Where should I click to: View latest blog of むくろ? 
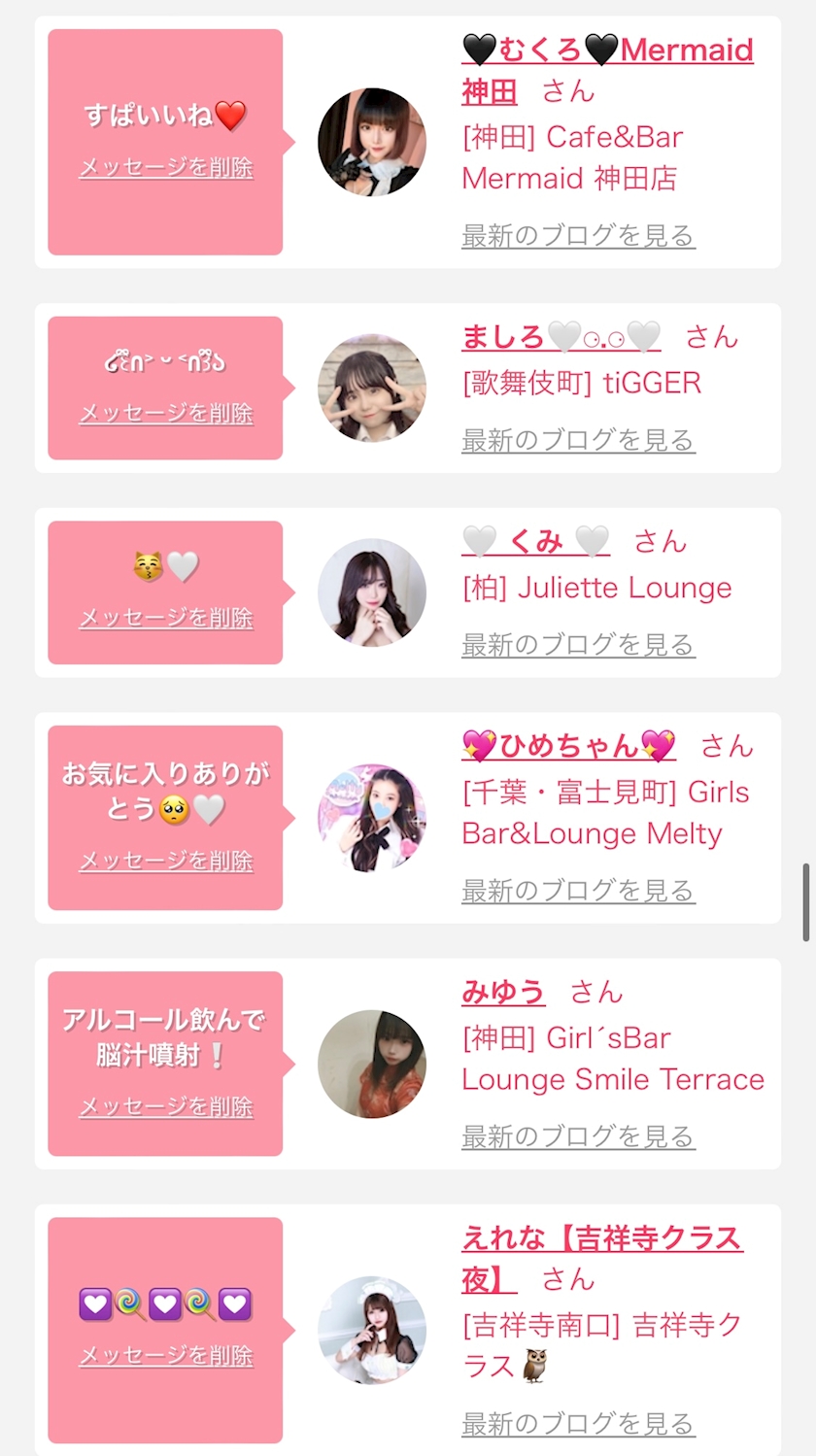coord(578,235)
